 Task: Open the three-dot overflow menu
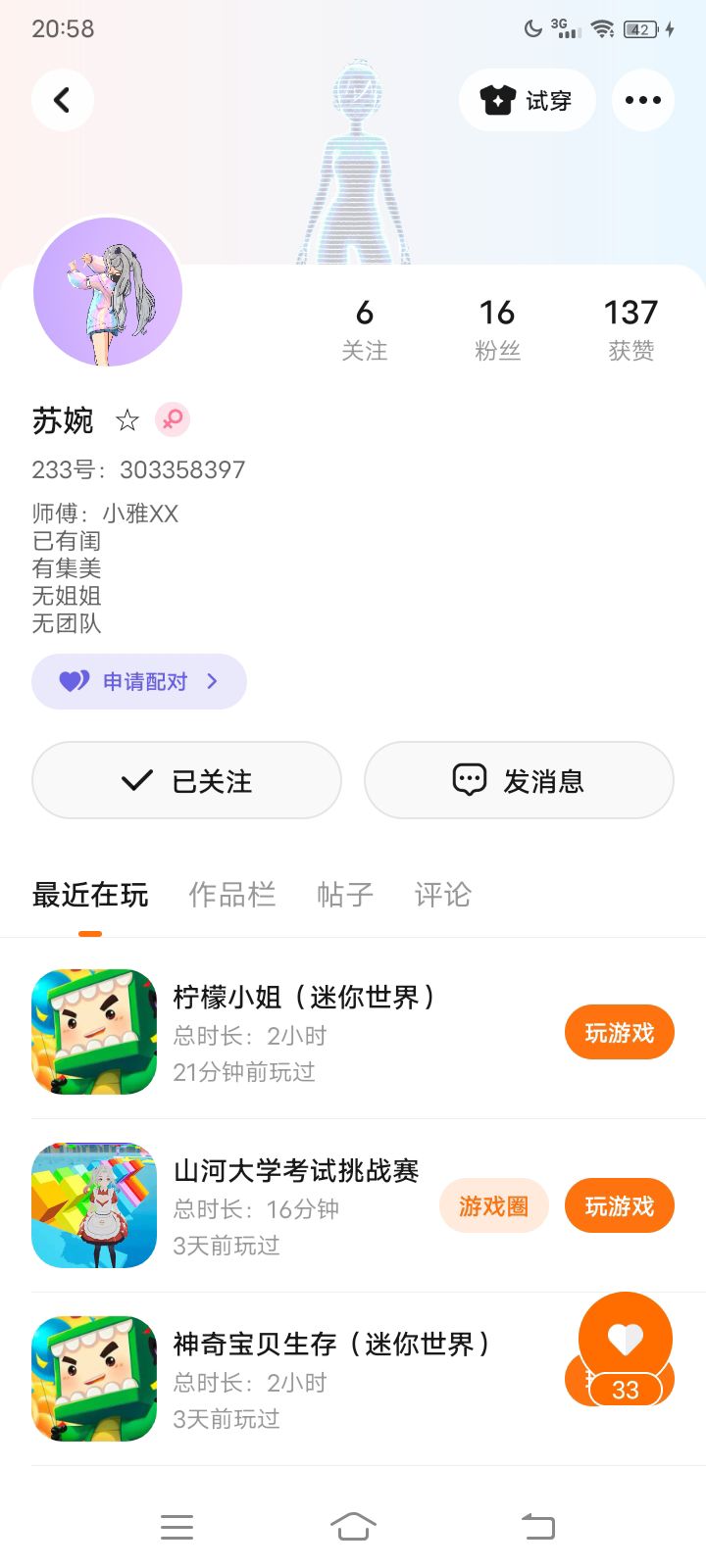[642, 100]
